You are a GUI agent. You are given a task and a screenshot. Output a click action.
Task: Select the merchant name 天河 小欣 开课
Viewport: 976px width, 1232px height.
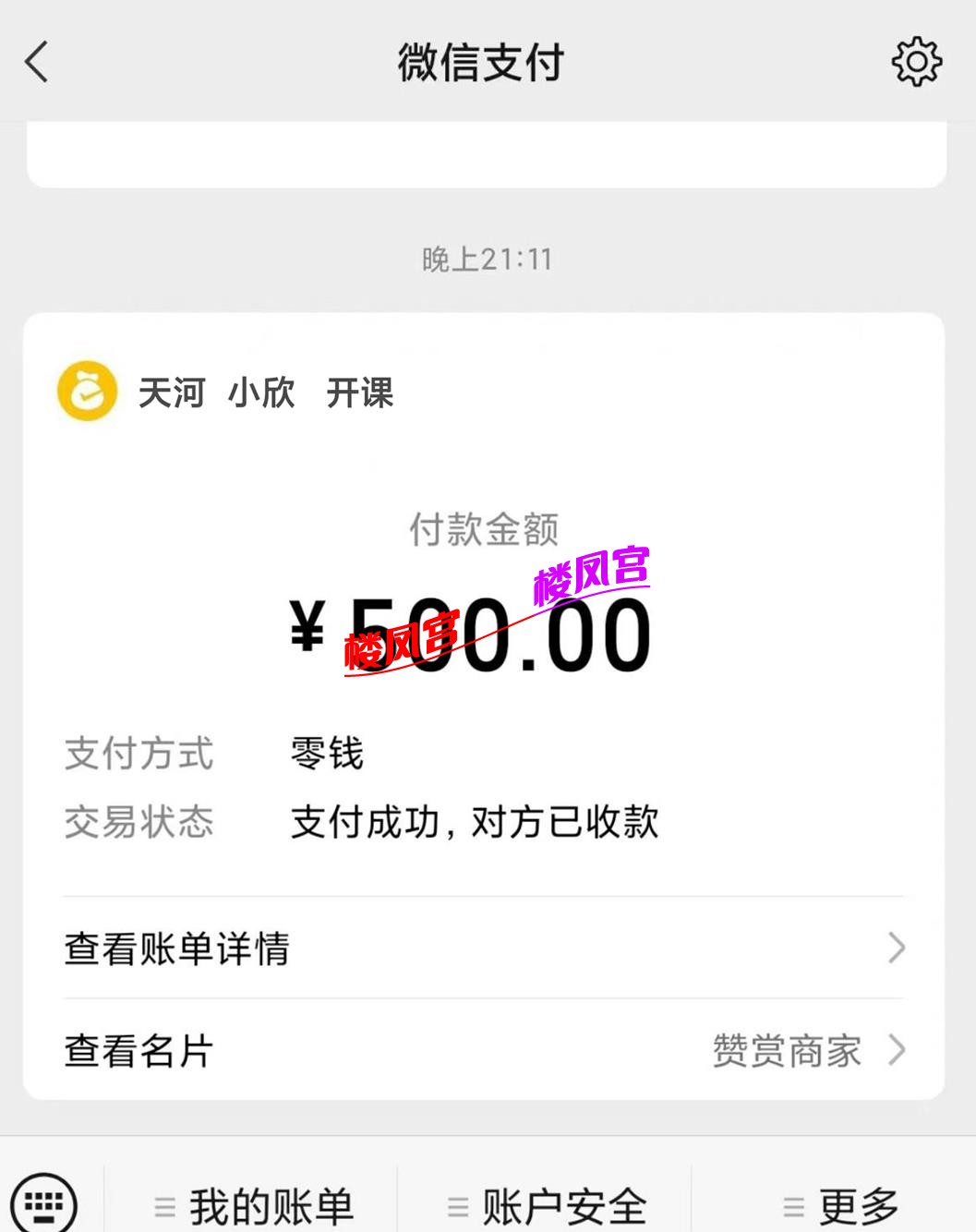[x=268, y=393]
